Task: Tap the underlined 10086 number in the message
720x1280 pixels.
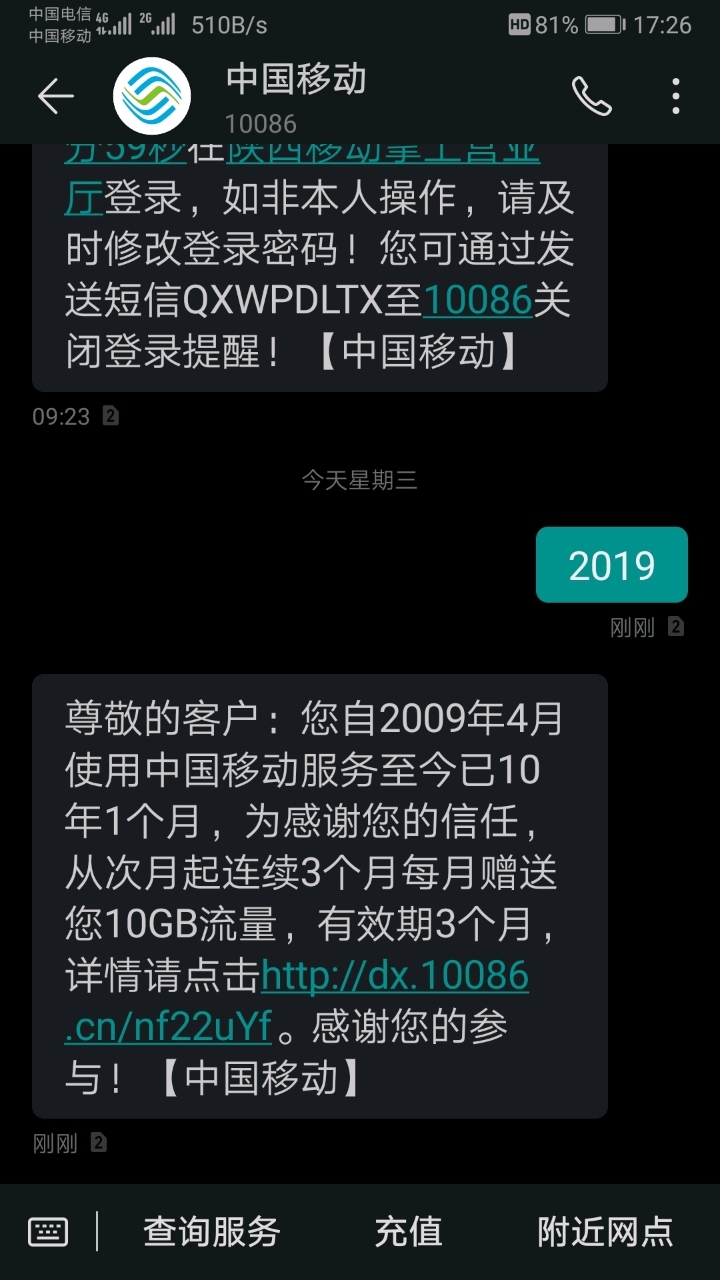Action: pyautogui.click(x=478, y=300)
